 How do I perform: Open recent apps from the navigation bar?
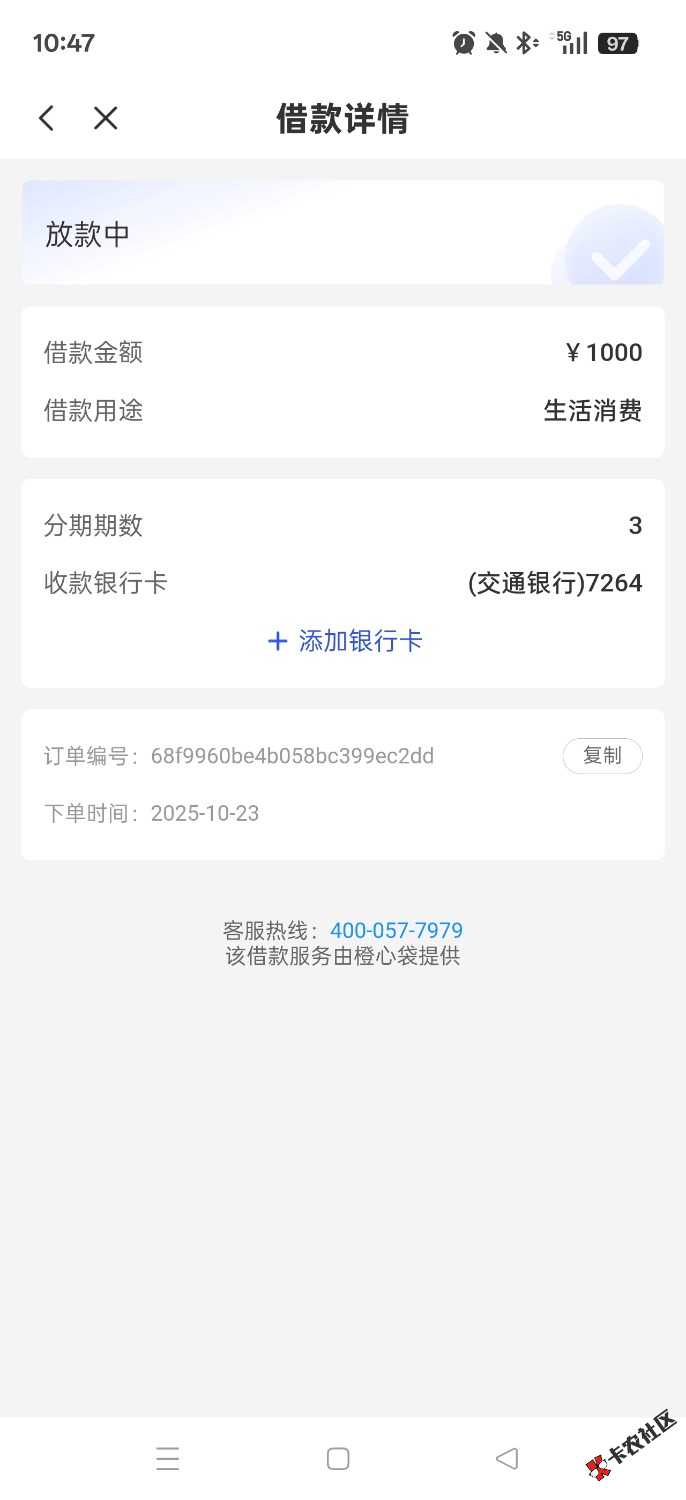click(x=168, y=1459)
